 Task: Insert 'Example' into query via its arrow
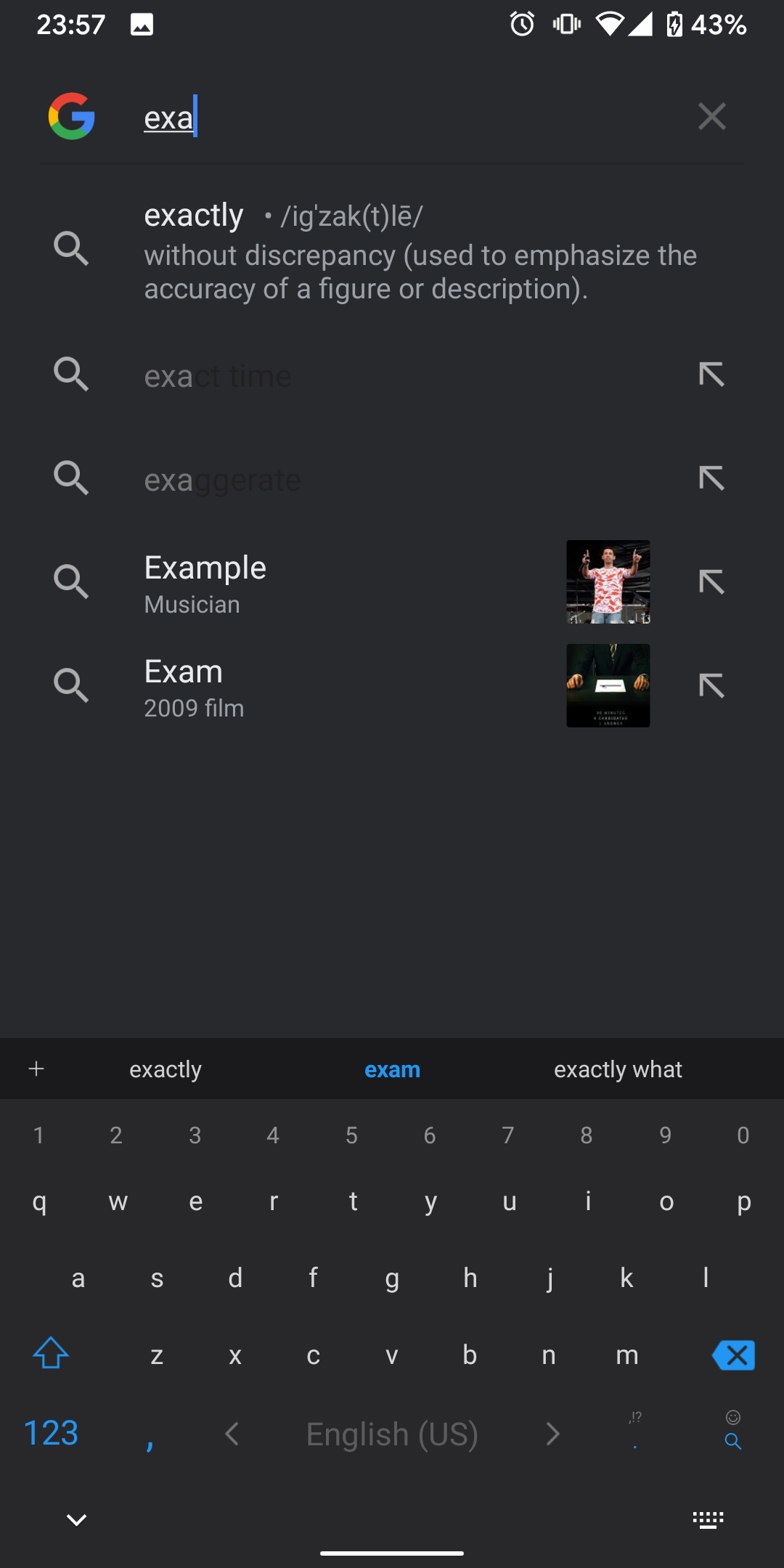coord(711,582)
